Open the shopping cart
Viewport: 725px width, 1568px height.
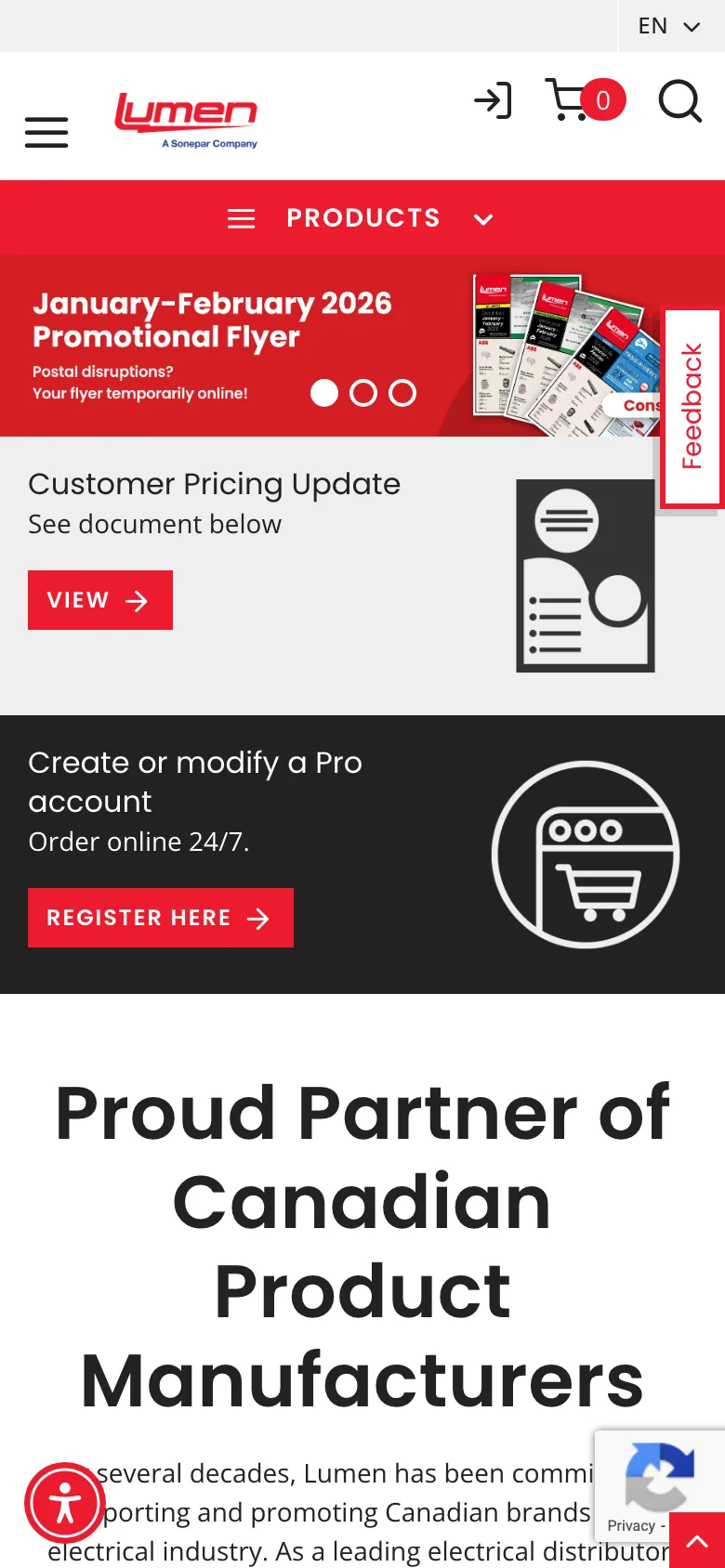[584, 100]
